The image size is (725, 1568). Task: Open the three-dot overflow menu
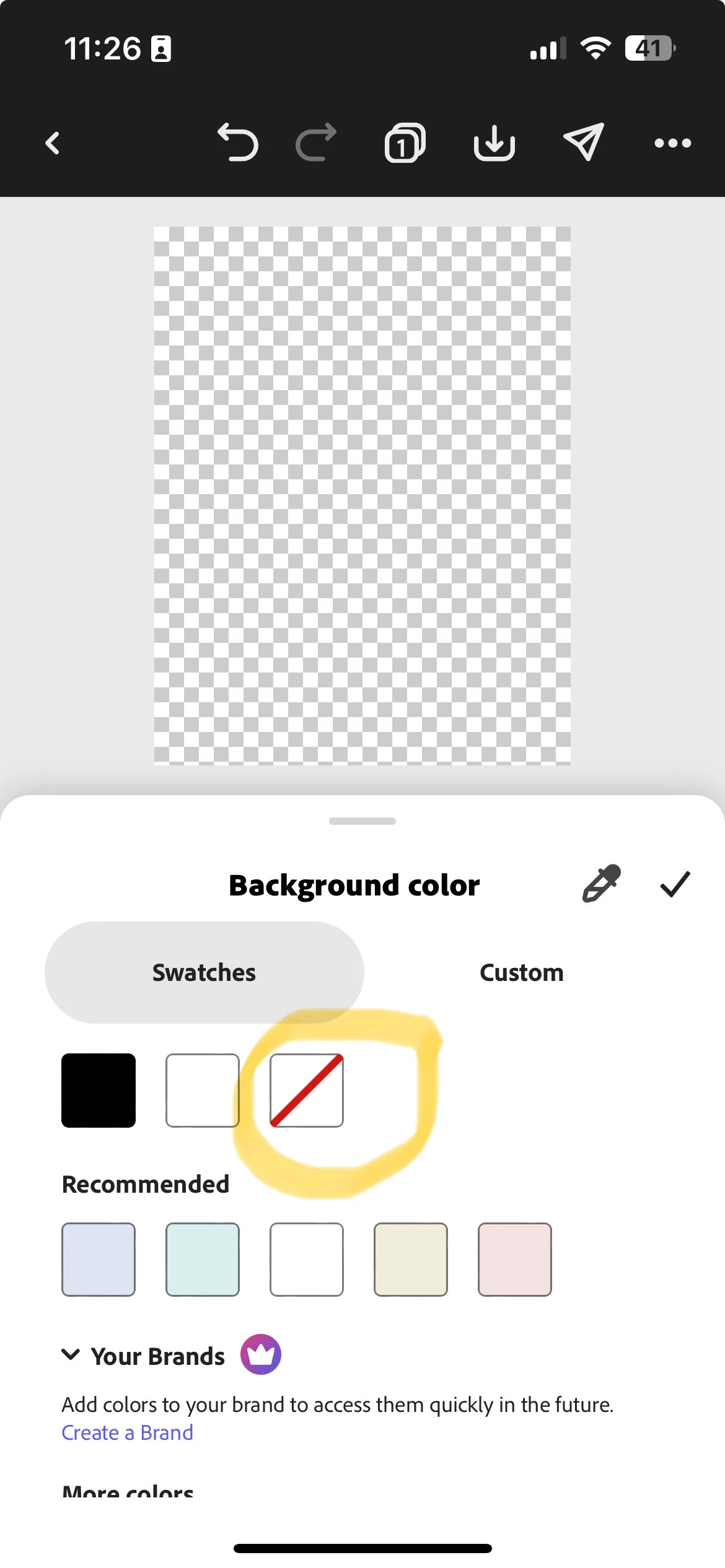point(672,143)
